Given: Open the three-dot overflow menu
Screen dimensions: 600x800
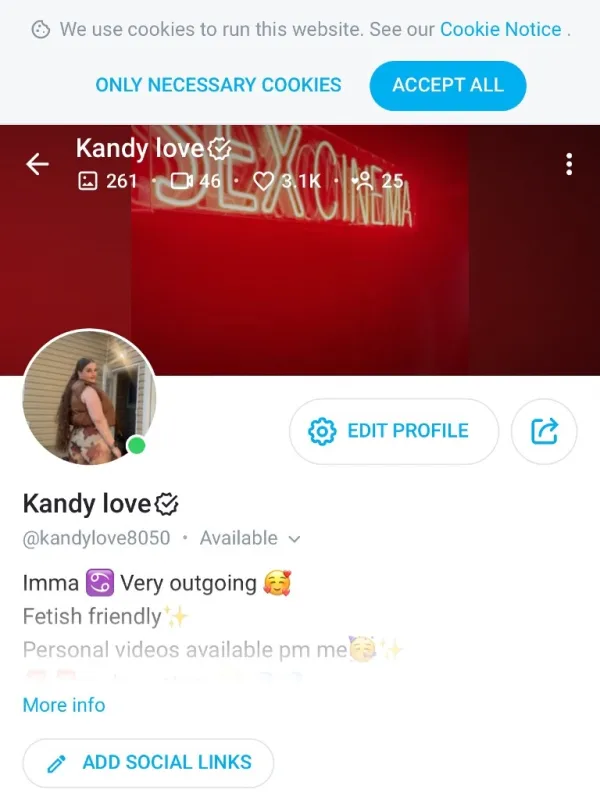Looking at the screenshot, I should click(x=568, y=164).
